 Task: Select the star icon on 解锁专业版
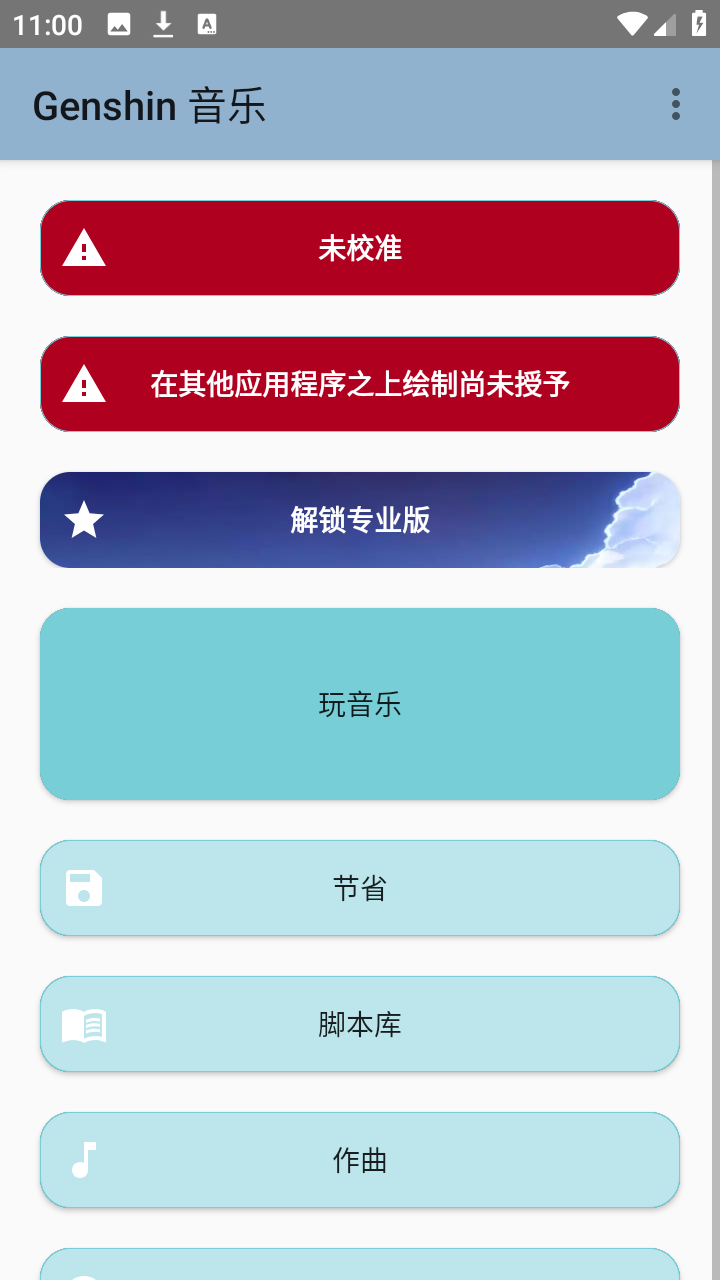82,519
